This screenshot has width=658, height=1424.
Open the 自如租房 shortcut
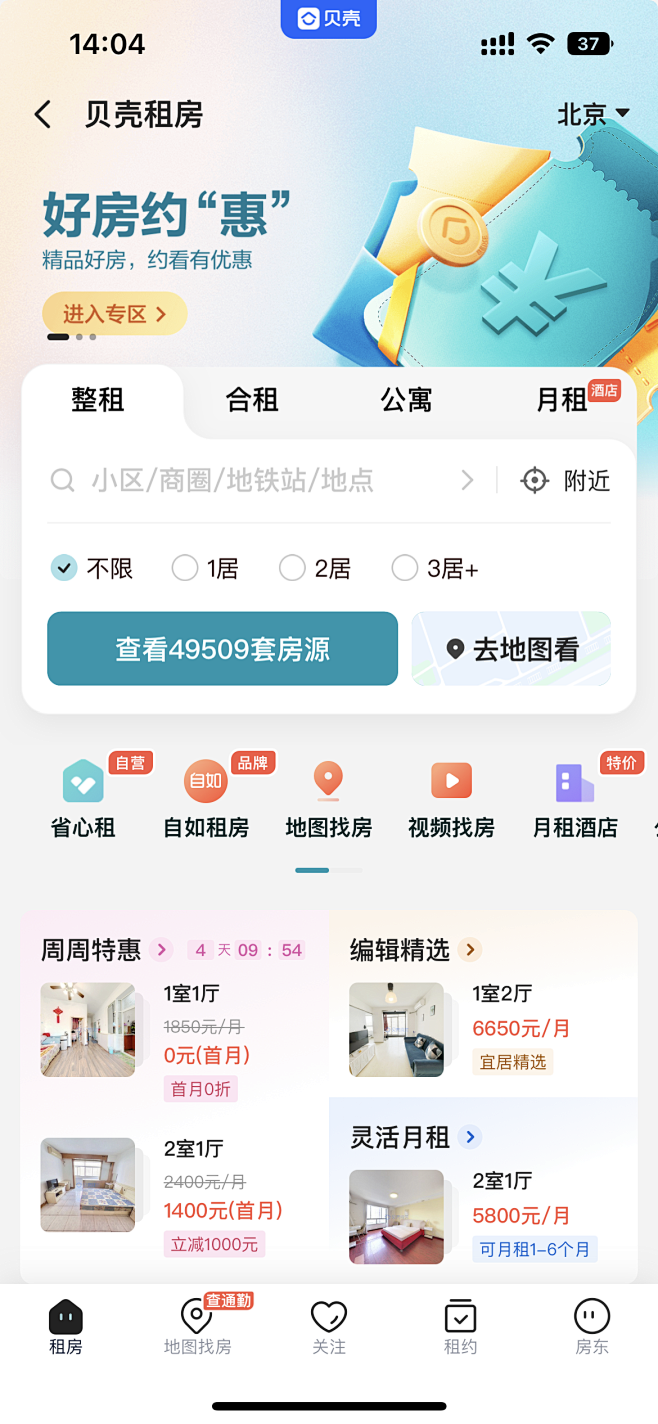point(206,799)
